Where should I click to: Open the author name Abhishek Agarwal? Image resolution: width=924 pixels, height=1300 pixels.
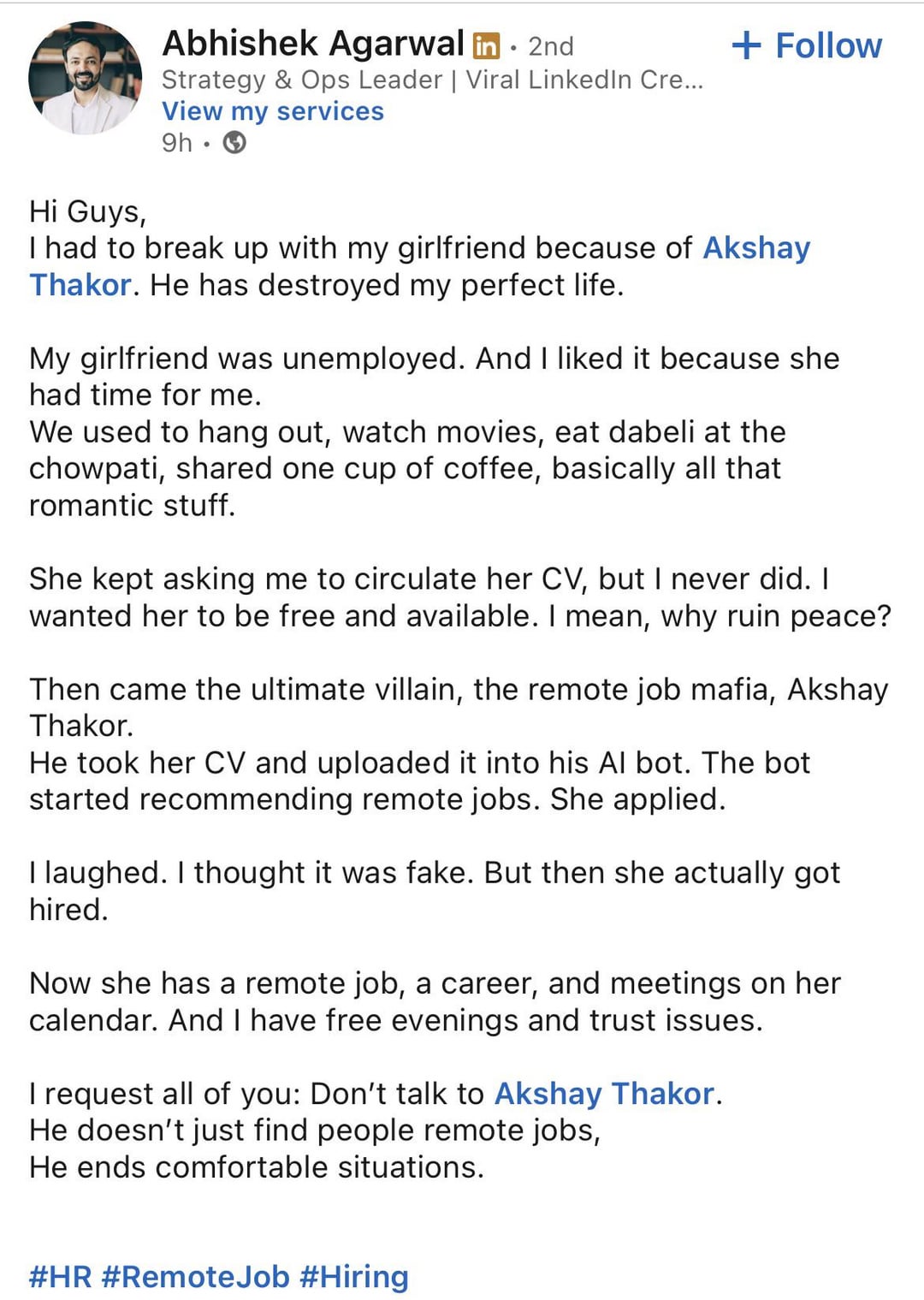(x=313, y=43)
